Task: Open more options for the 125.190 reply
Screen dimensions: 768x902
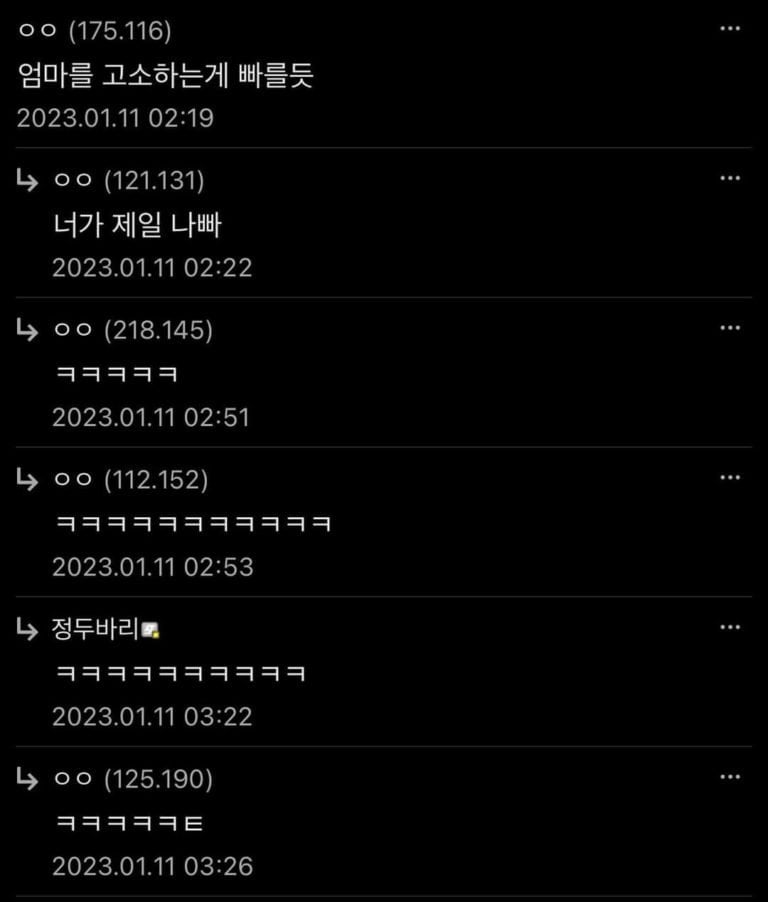Action: click(730, 777)
